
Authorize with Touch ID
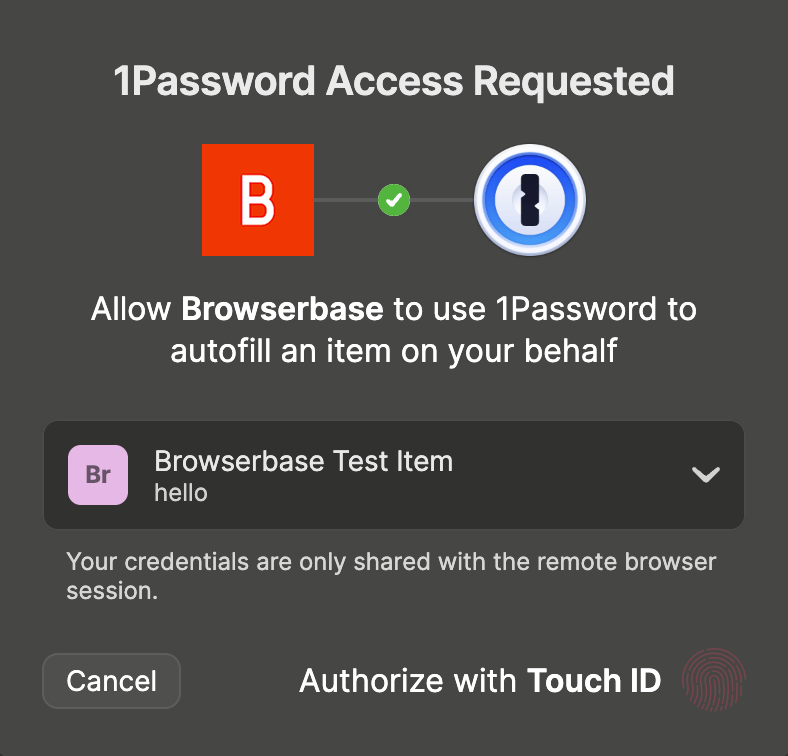[x=713, y=681]
